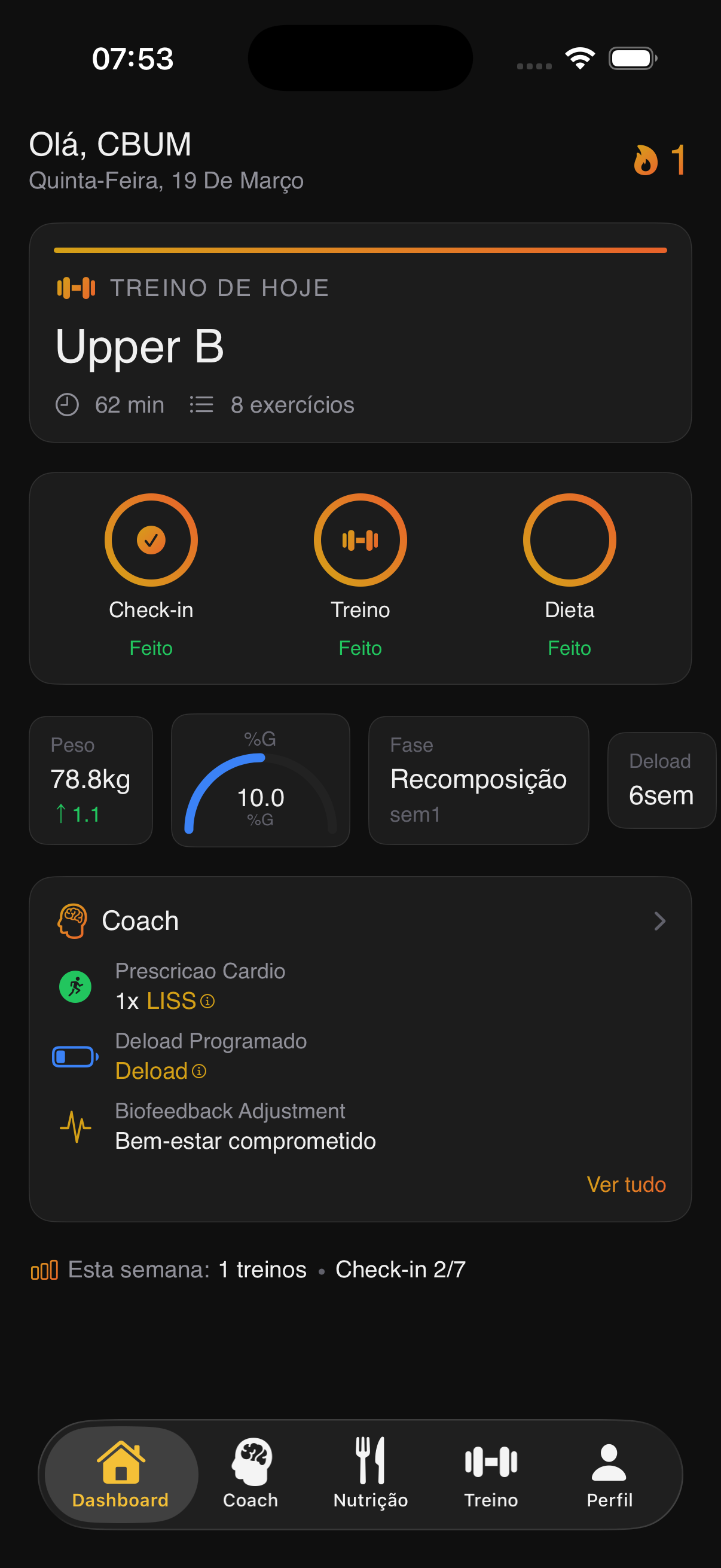Open the Fase Recomposição card
Screen dimensions: 721x1568
478,780
